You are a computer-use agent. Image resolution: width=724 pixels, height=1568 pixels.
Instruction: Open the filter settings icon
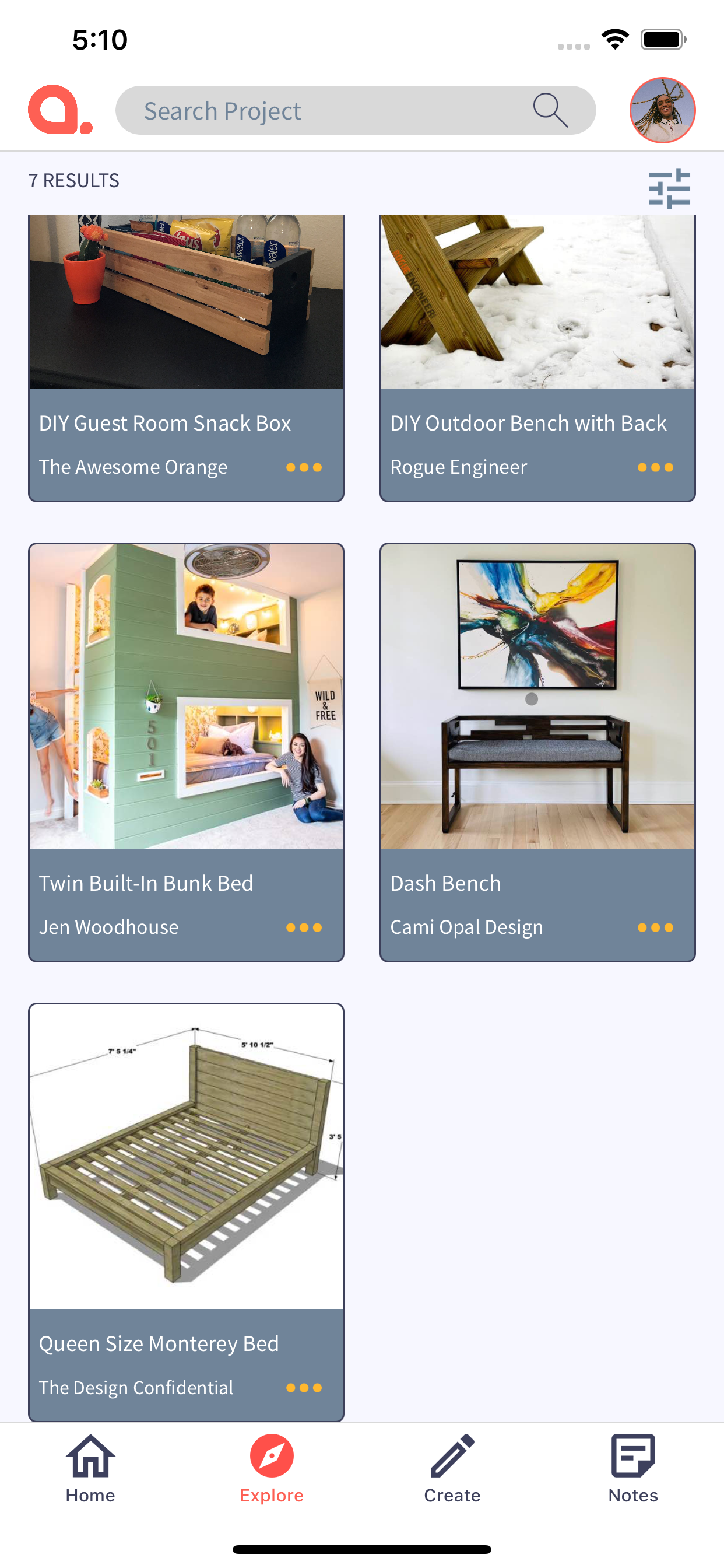669,188
